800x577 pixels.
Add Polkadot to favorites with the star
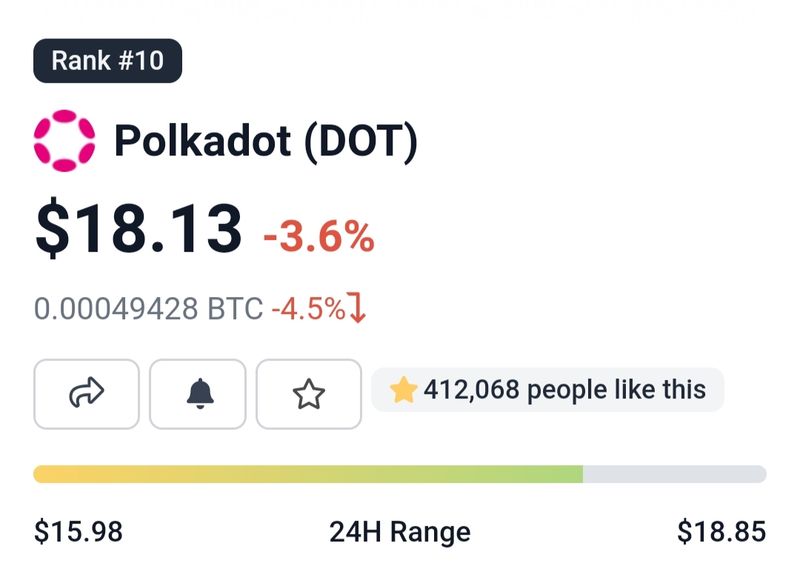coord(309,394)
